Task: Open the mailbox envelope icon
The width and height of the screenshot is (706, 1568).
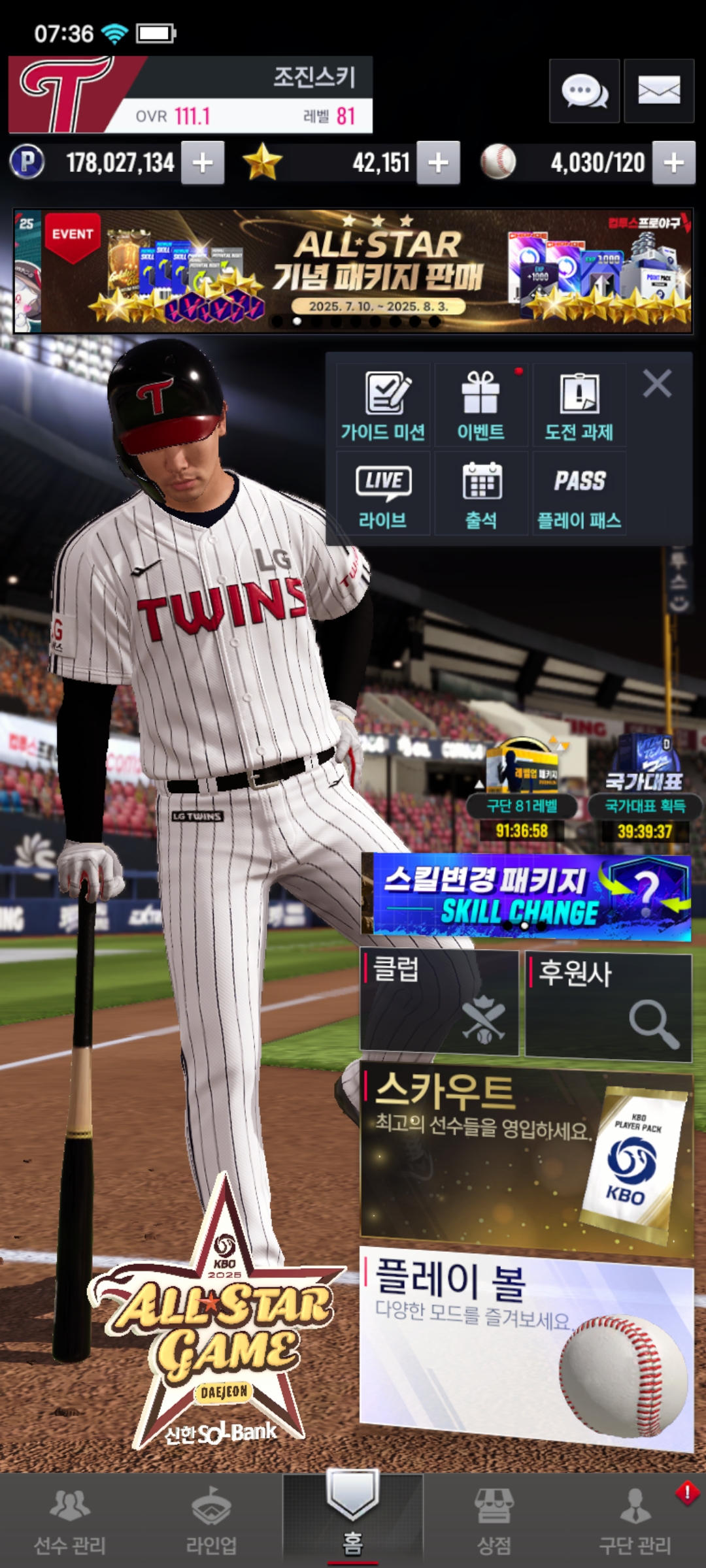Action: point(658,91)
